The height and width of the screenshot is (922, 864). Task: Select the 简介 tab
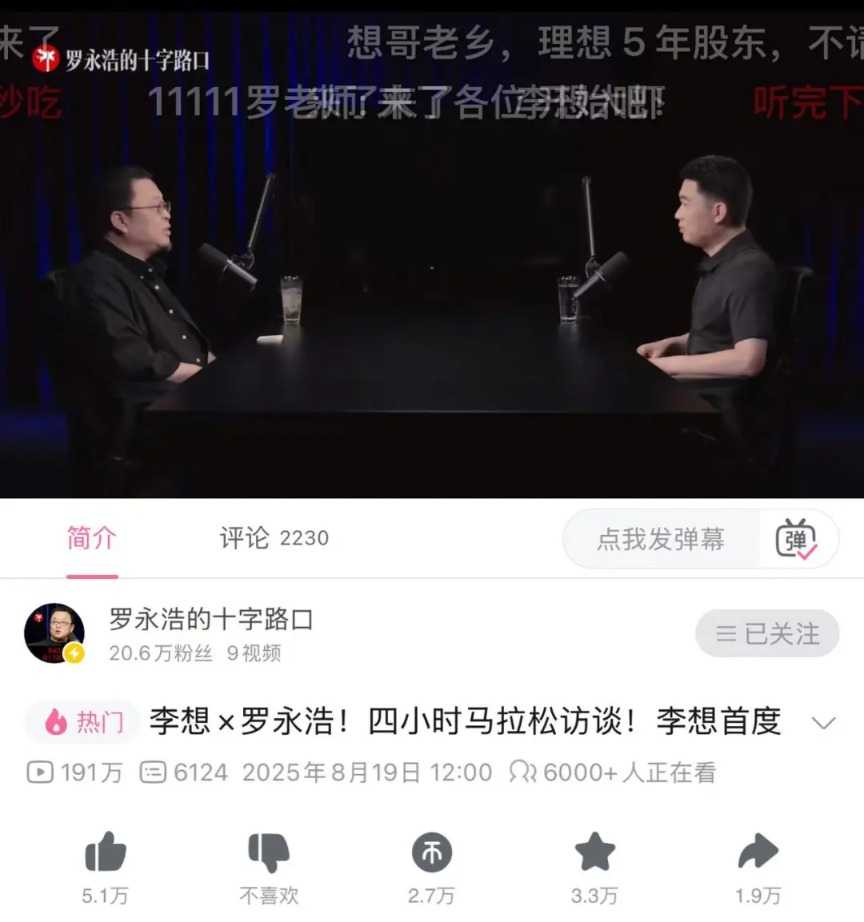92,538
